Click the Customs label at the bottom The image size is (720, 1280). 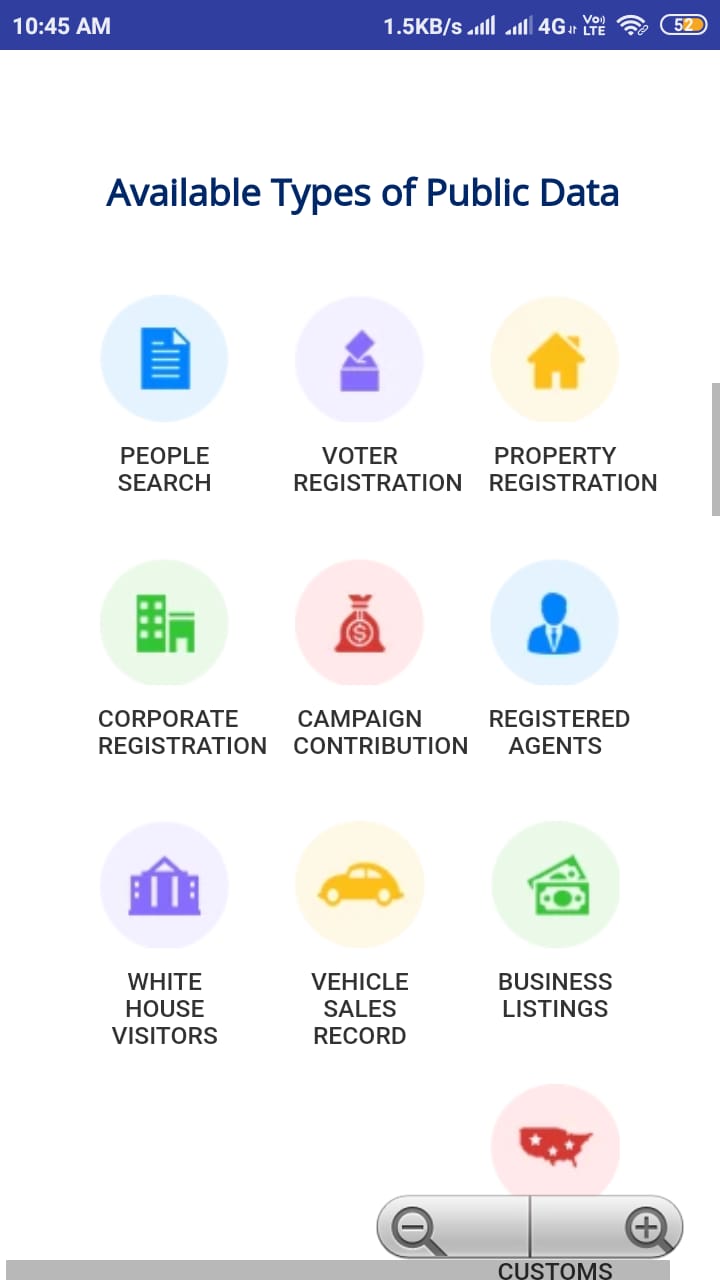pyautogui.click(x=554, y=1268)
